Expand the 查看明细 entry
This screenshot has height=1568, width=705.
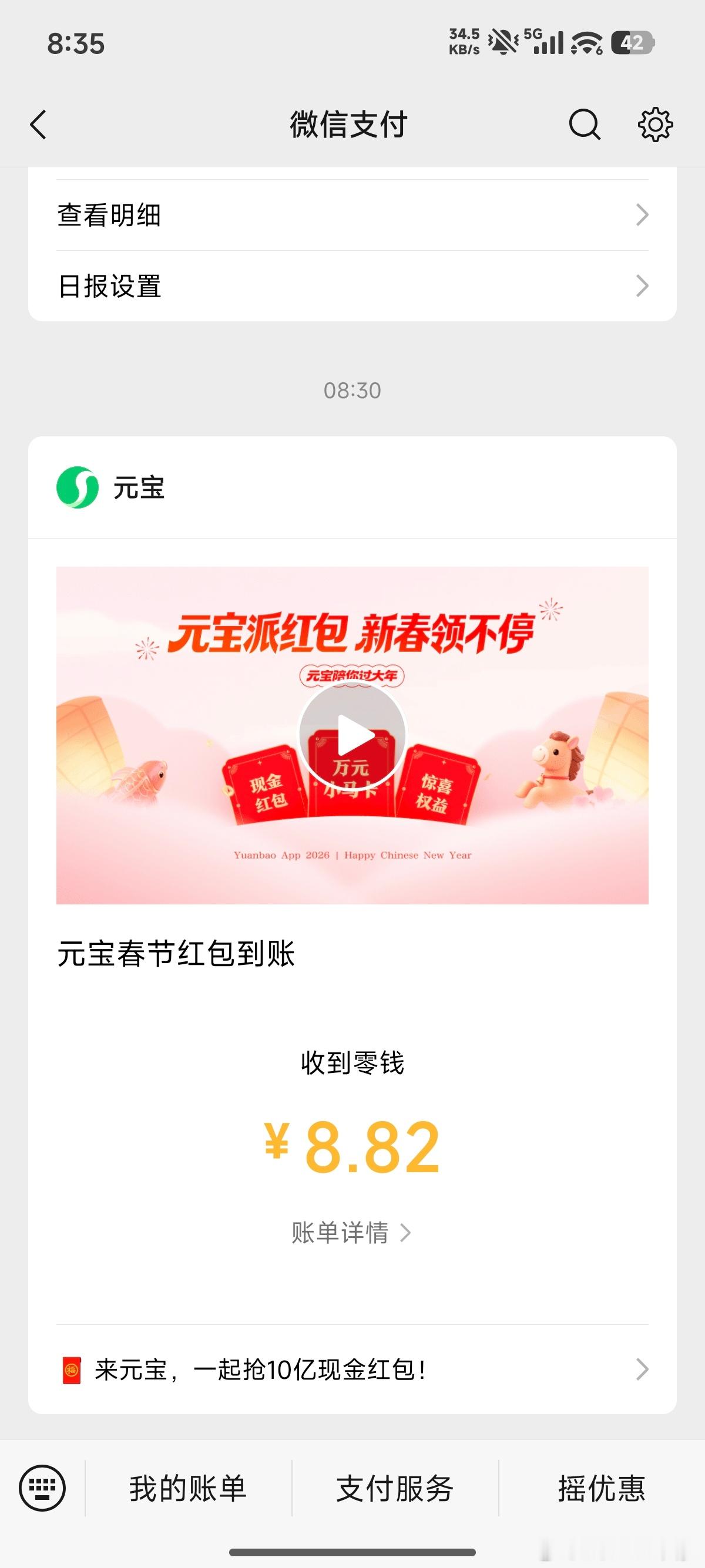(352, 214)
